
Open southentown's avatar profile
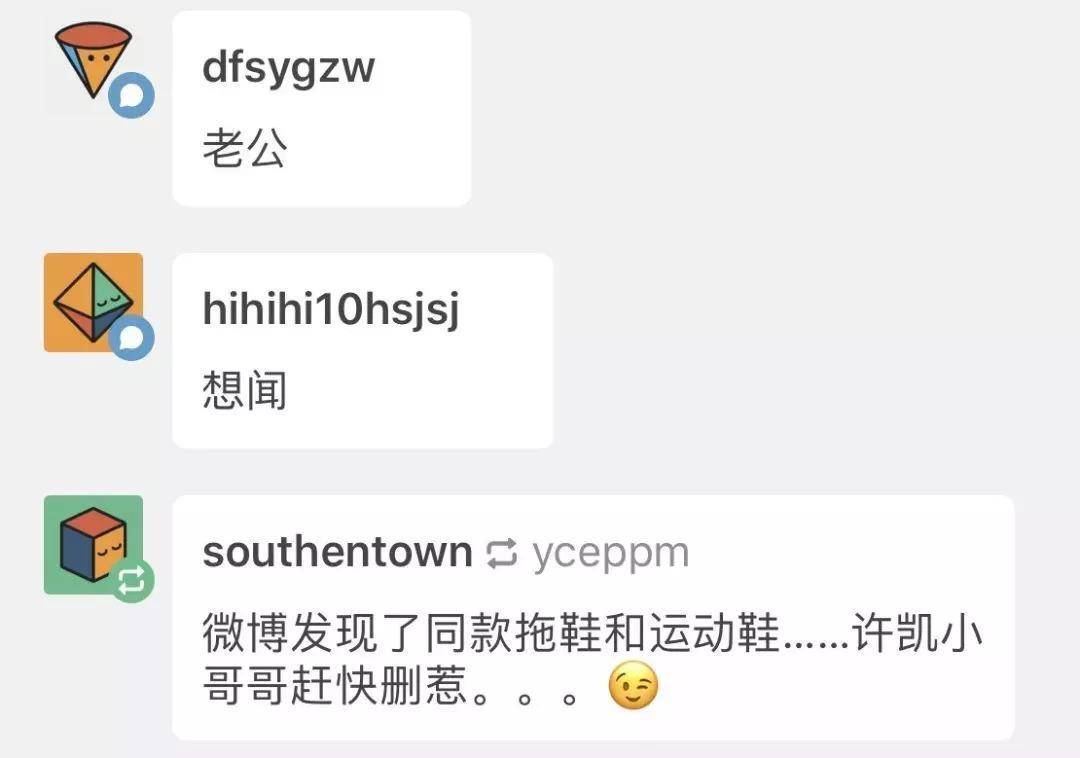pos(93,545)
